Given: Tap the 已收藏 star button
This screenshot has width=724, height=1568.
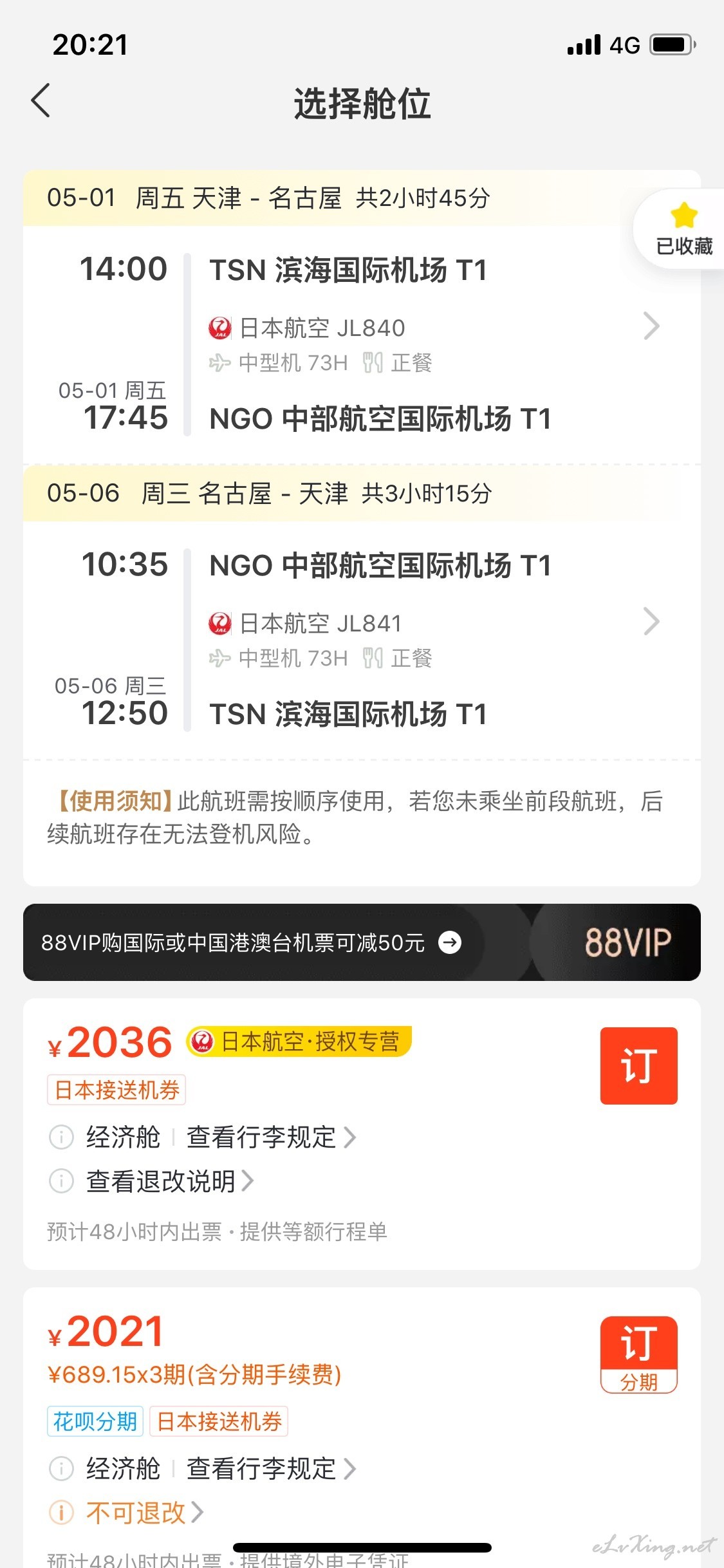Looking at the screenshot, I should pyautogui.click(x=682, y=229).
